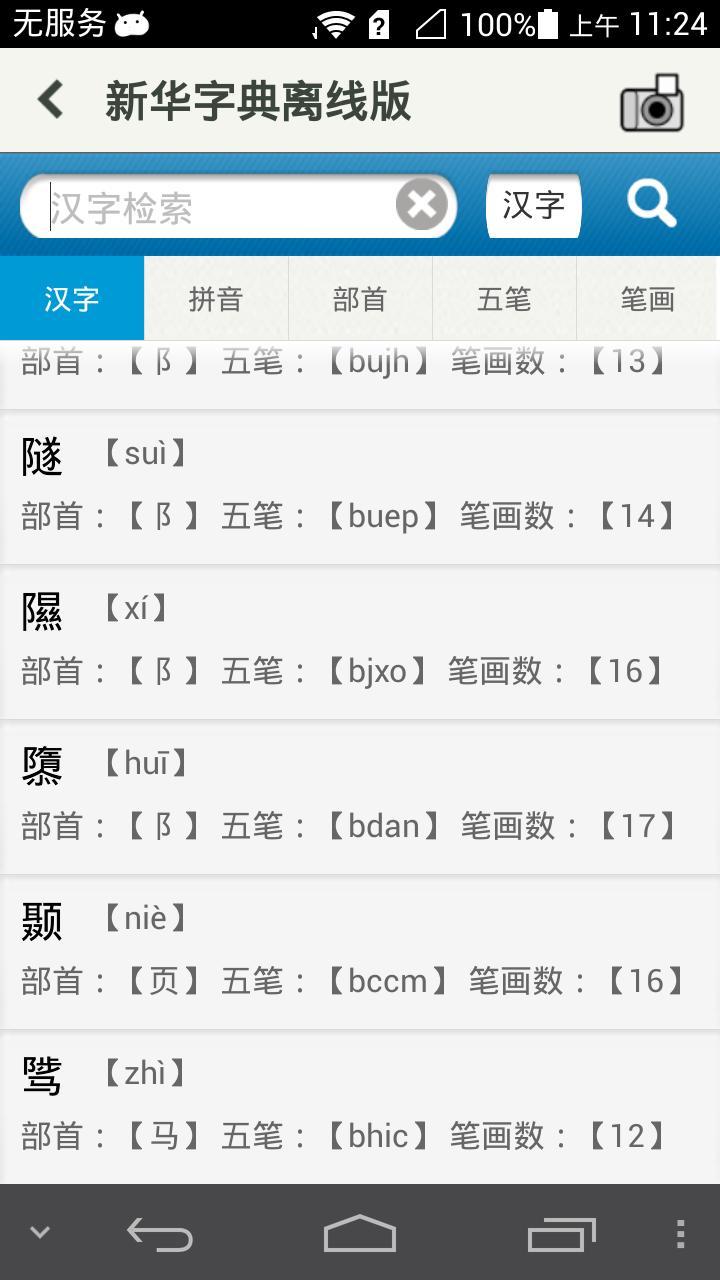Switch to the 笔画 tab

(x=648, y=299)
